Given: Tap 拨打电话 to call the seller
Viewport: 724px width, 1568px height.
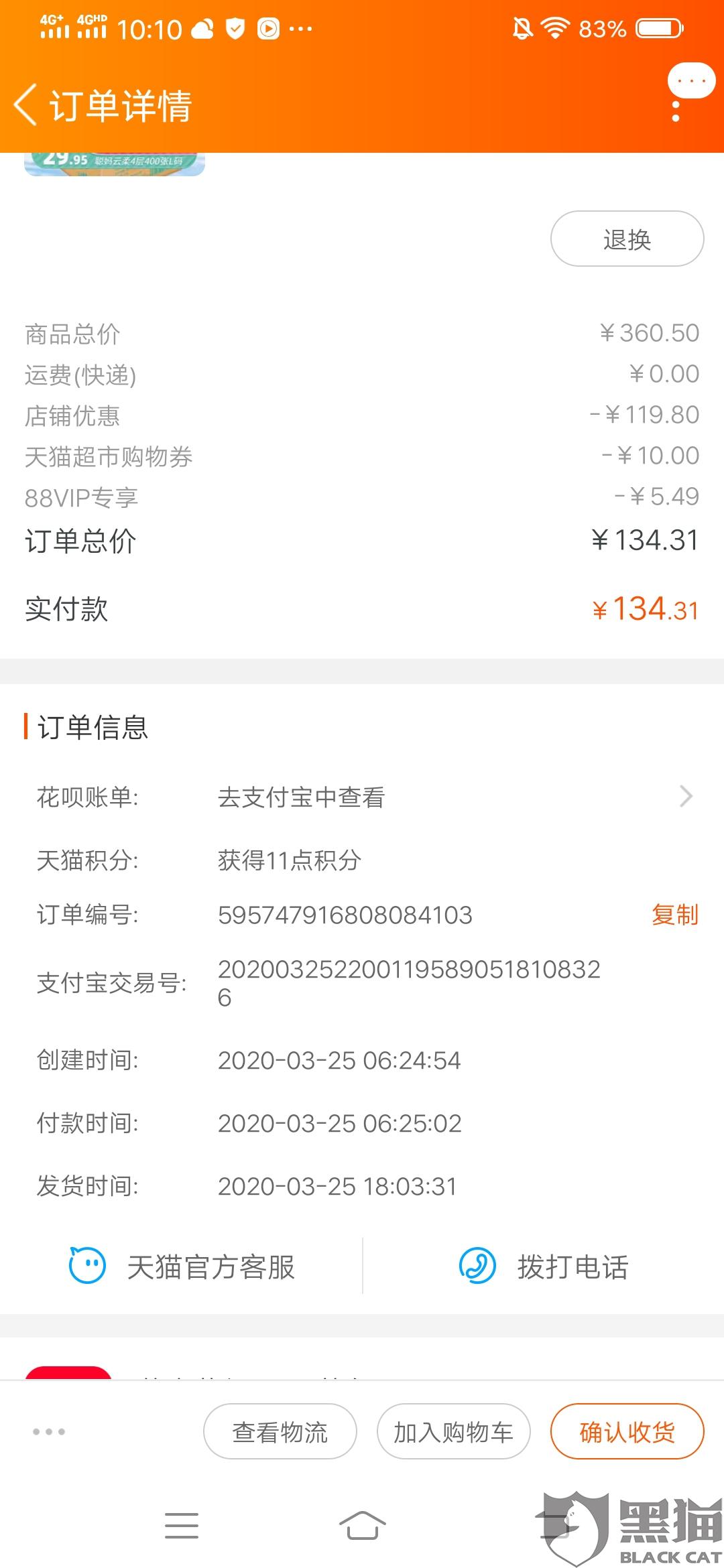Looking at the screenshot, I should pyautogui.click(x=543, y=1266).
